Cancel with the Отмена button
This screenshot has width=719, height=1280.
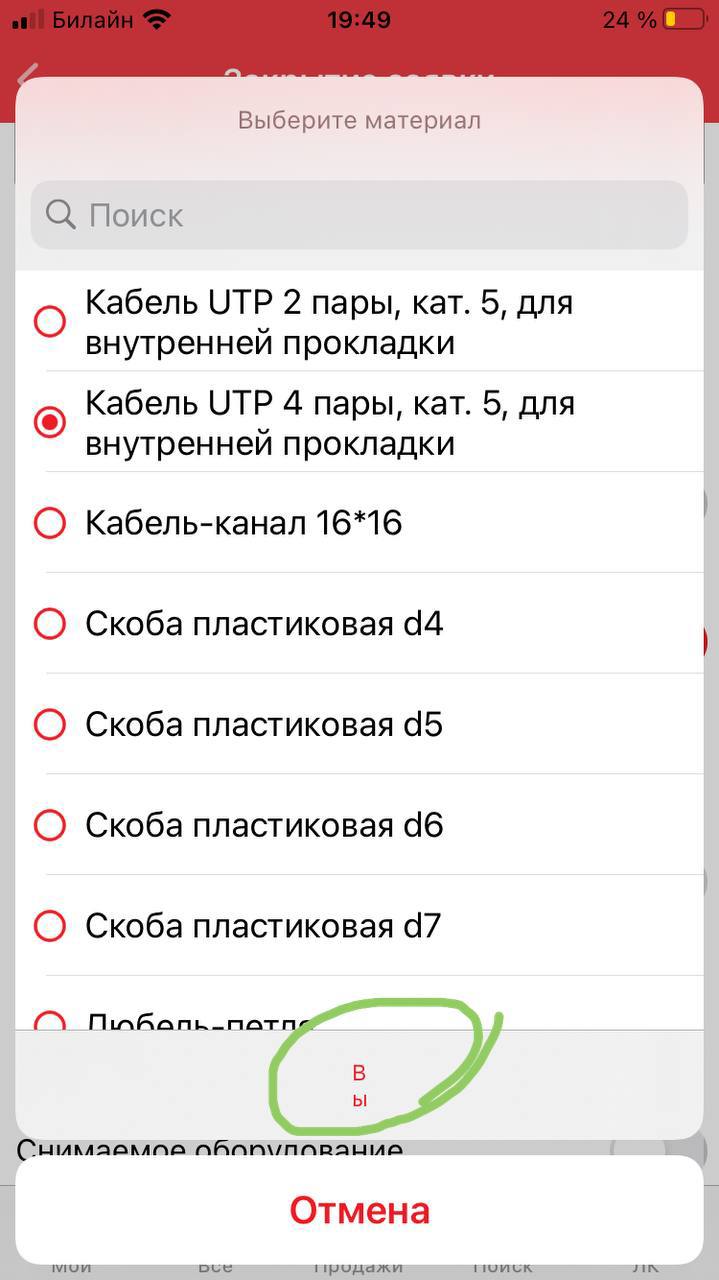point(359,1210)
